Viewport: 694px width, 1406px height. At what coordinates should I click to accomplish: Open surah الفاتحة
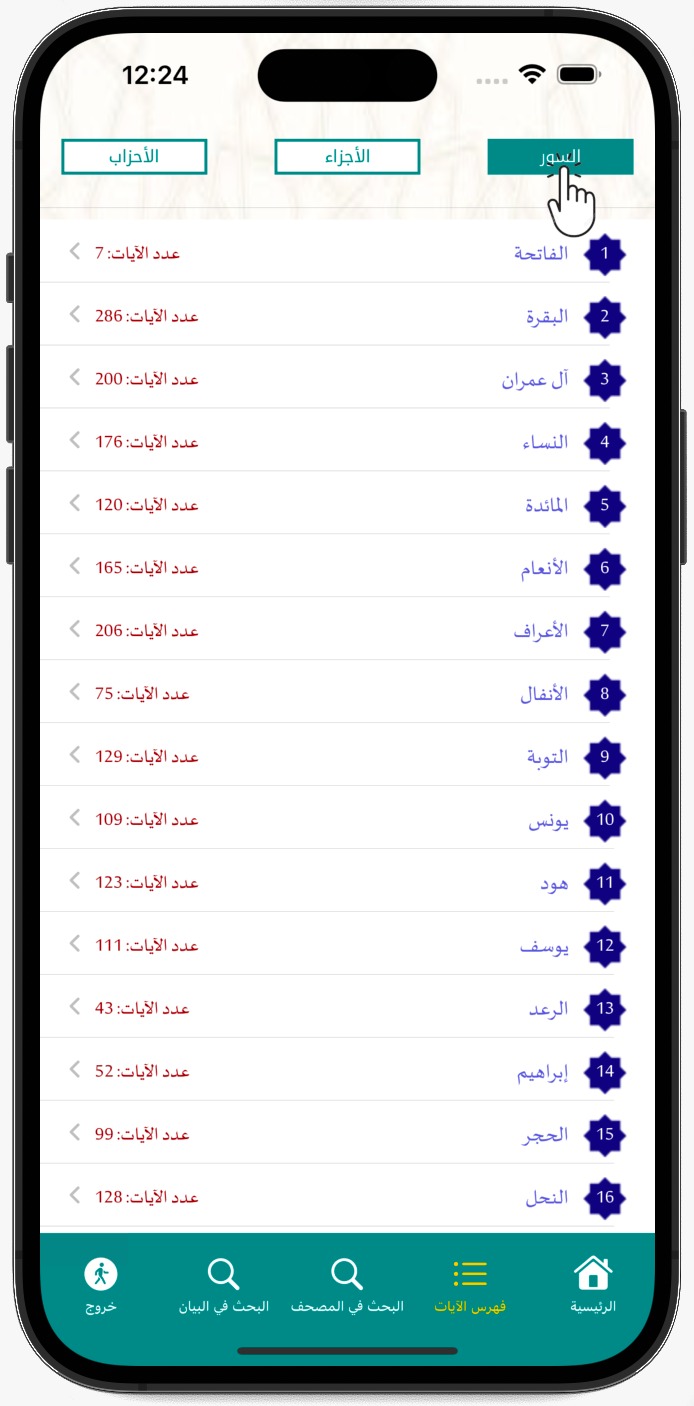[347, 252]
